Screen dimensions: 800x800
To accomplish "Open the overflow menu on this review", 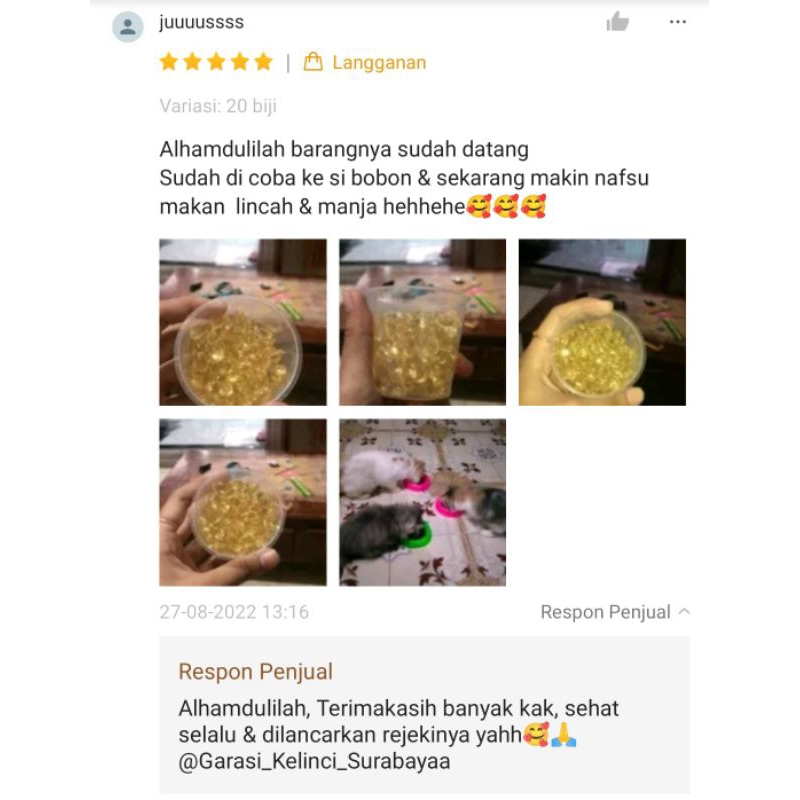I will pyautogui.click(x=678, y=22).
